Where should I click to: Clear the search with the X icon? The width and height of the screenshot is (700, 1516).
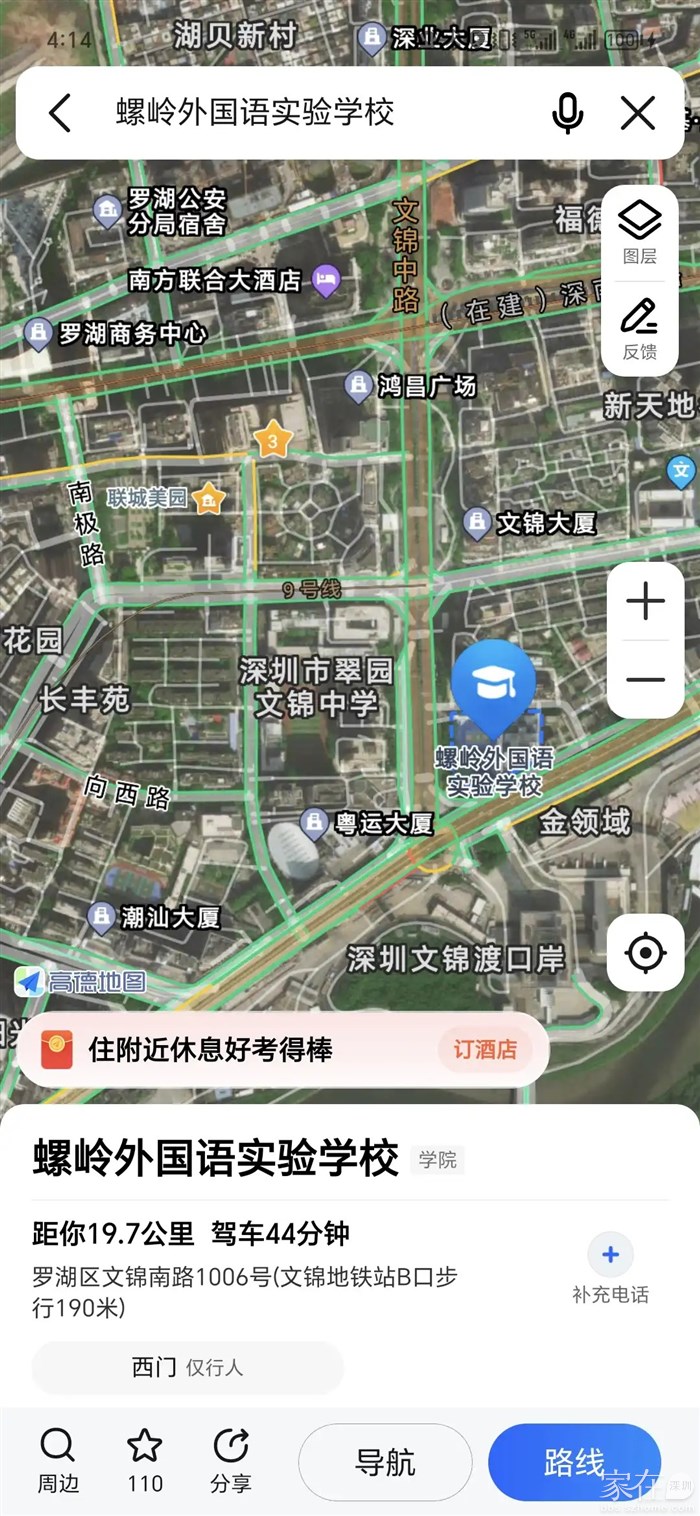tap(638, 113)
